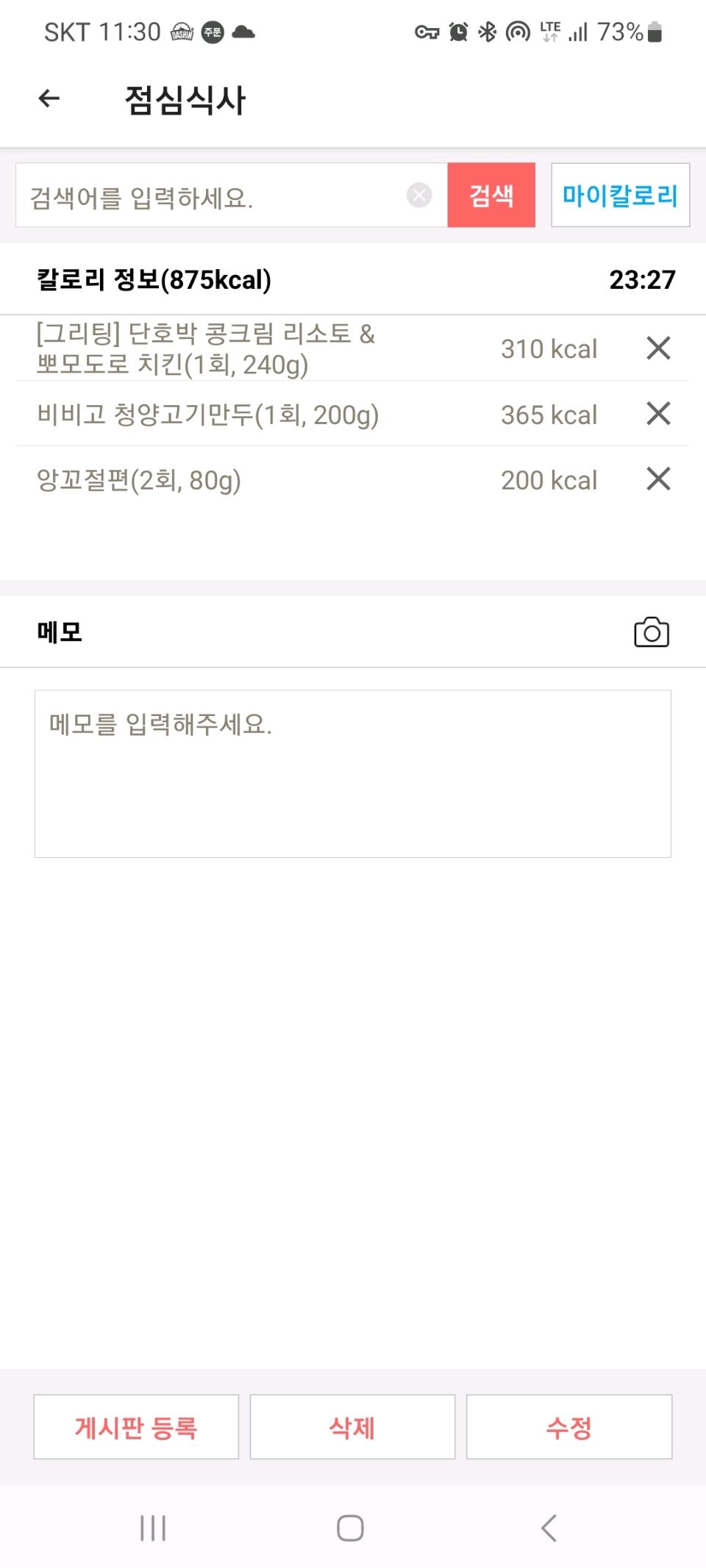The image size is (706, 1568).
Task: Save changes with the 수정 button
Action: click(x=568, y=1427)
